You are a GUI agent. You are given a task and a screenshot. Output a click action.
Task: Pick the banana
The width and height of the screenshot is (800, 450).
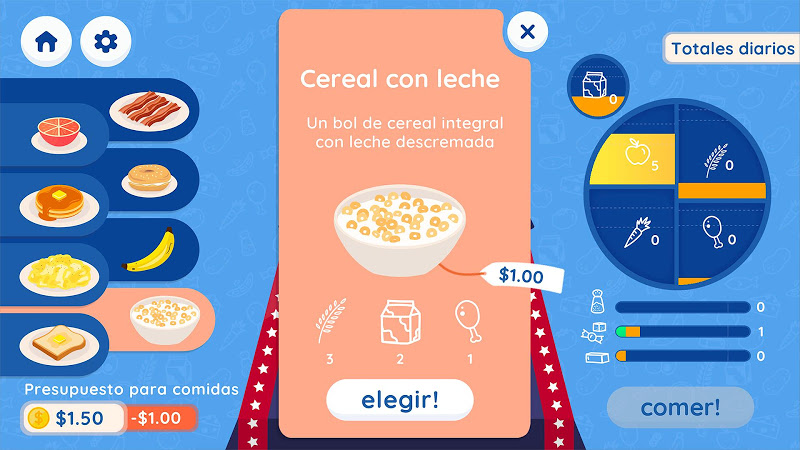(151, 249)
